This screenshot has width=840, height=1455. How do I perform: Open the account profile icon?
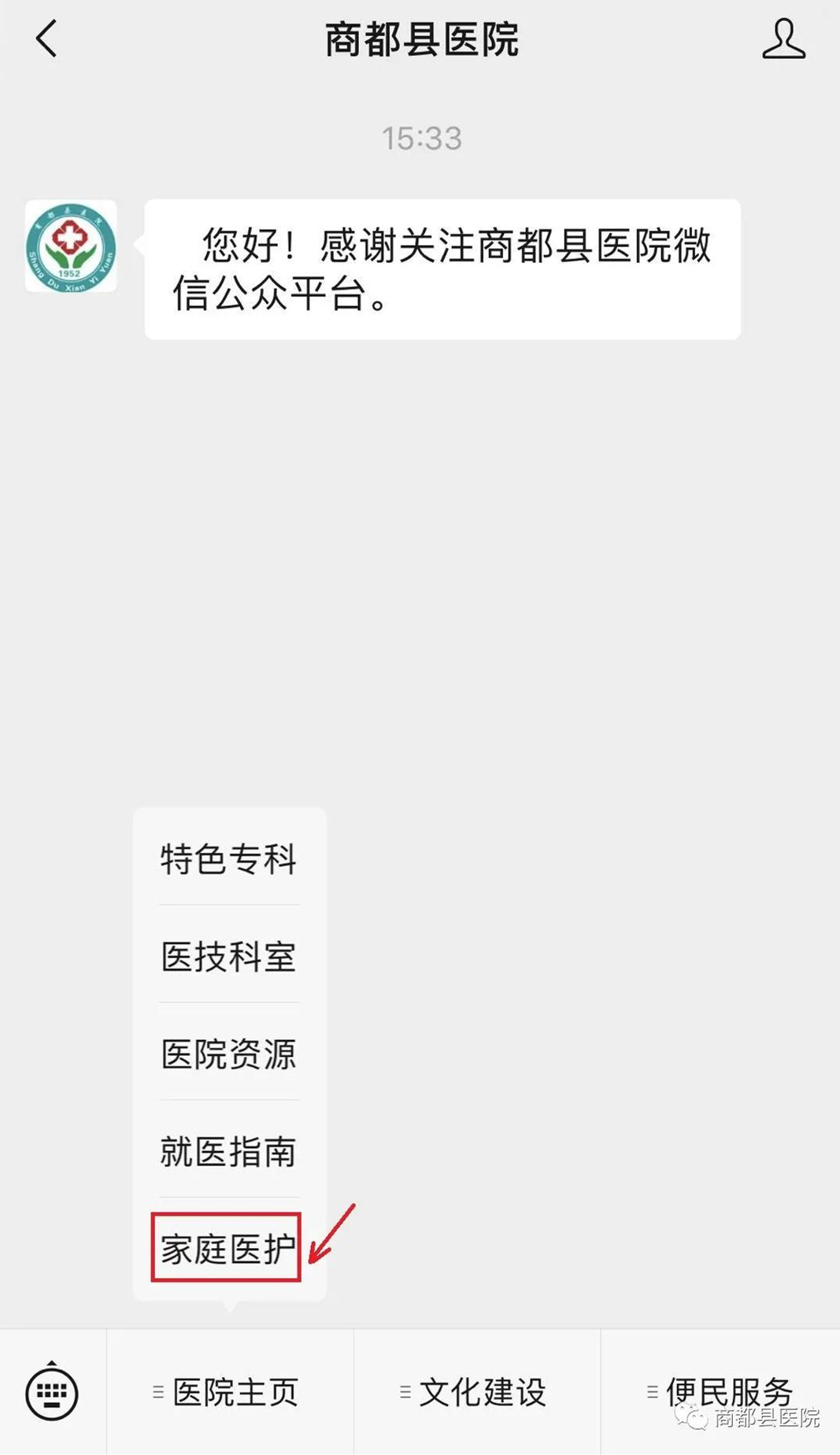pyautogui.click(x=783, y=39)
